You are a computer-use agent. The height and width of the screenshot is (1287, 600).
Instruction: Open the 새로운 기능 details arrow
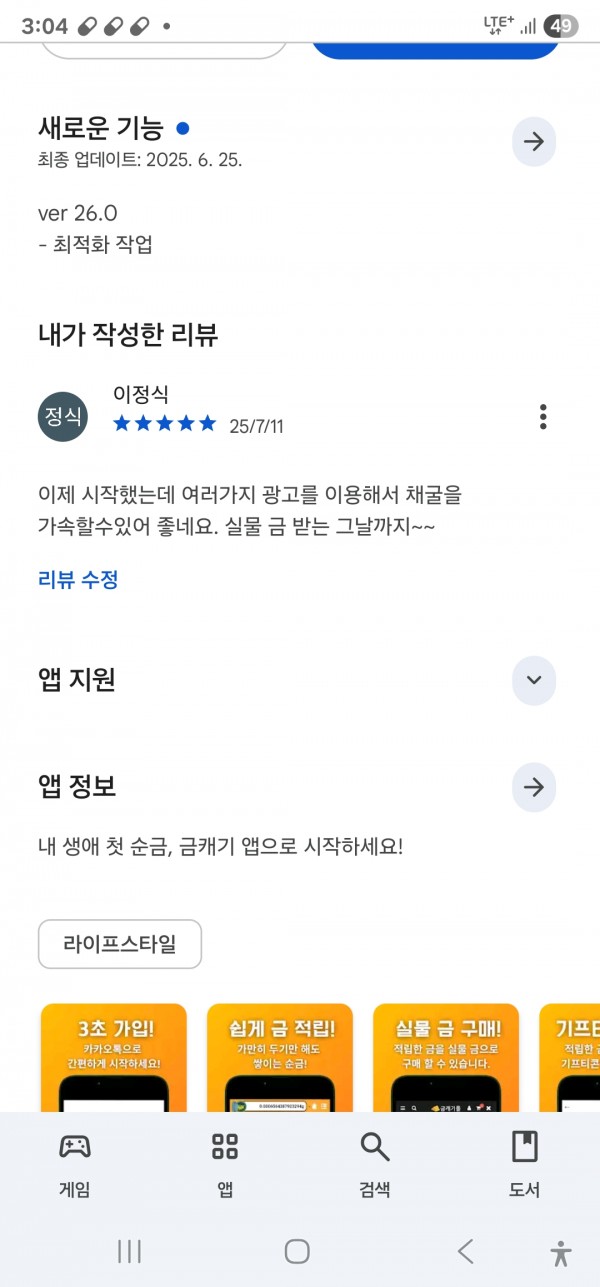(x=534, y=142)
